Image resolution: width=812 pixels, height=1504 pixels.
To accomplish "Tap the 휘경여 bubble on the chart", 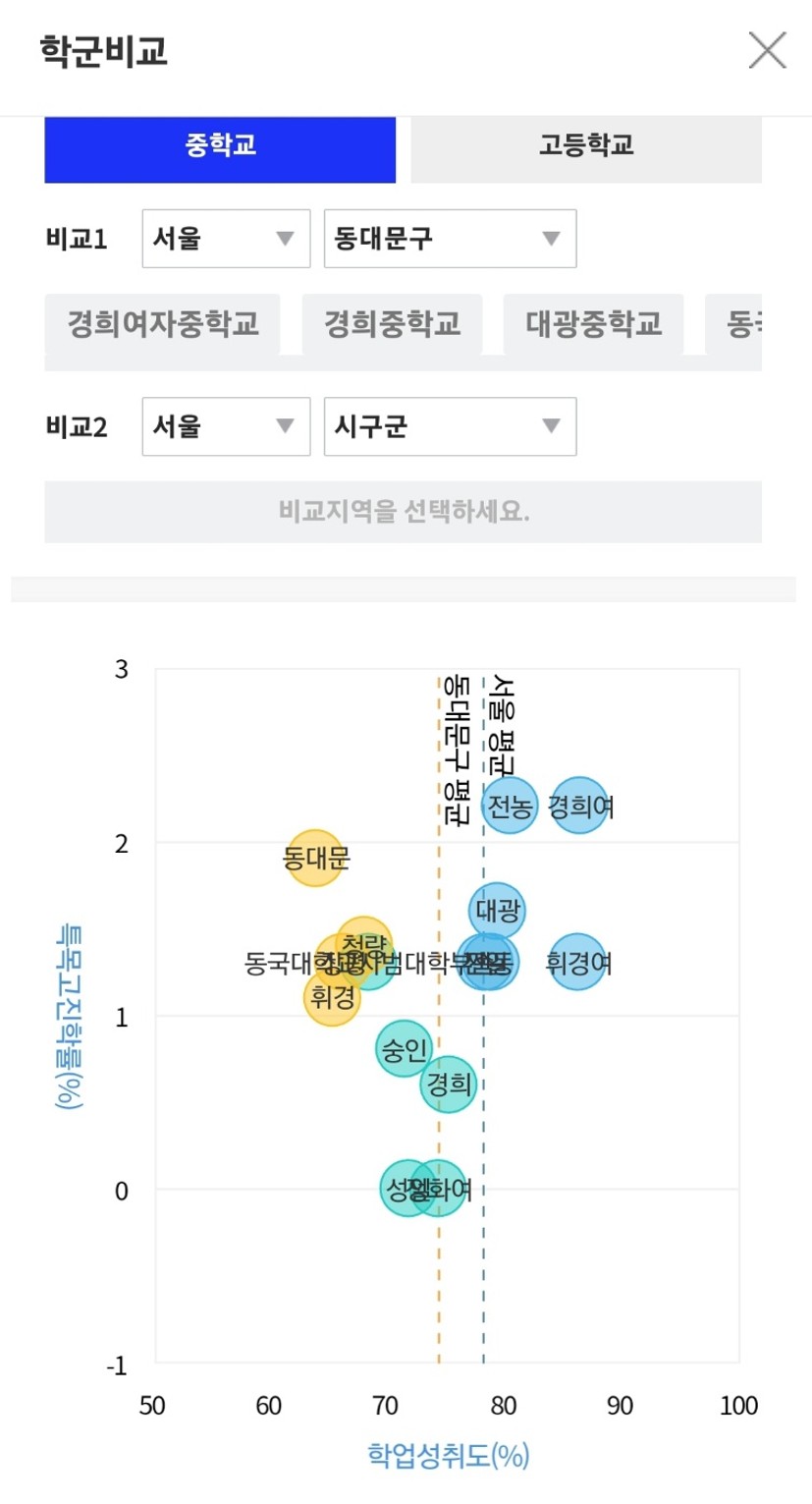I will click(578, 963).
